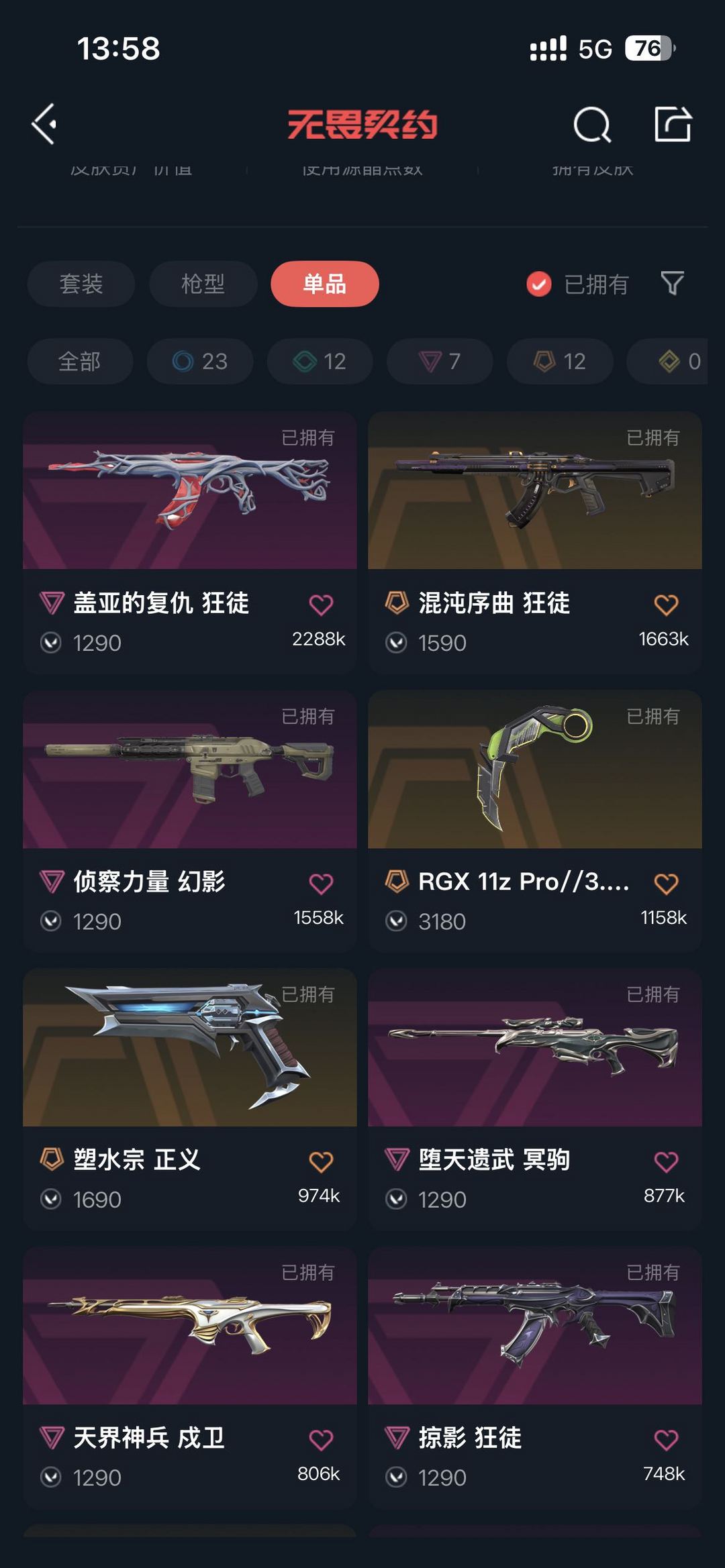Open the 天界神兵 戍卫 skin card
725x1568 pixels.
pyautogui.click(x=189, y=1326)
